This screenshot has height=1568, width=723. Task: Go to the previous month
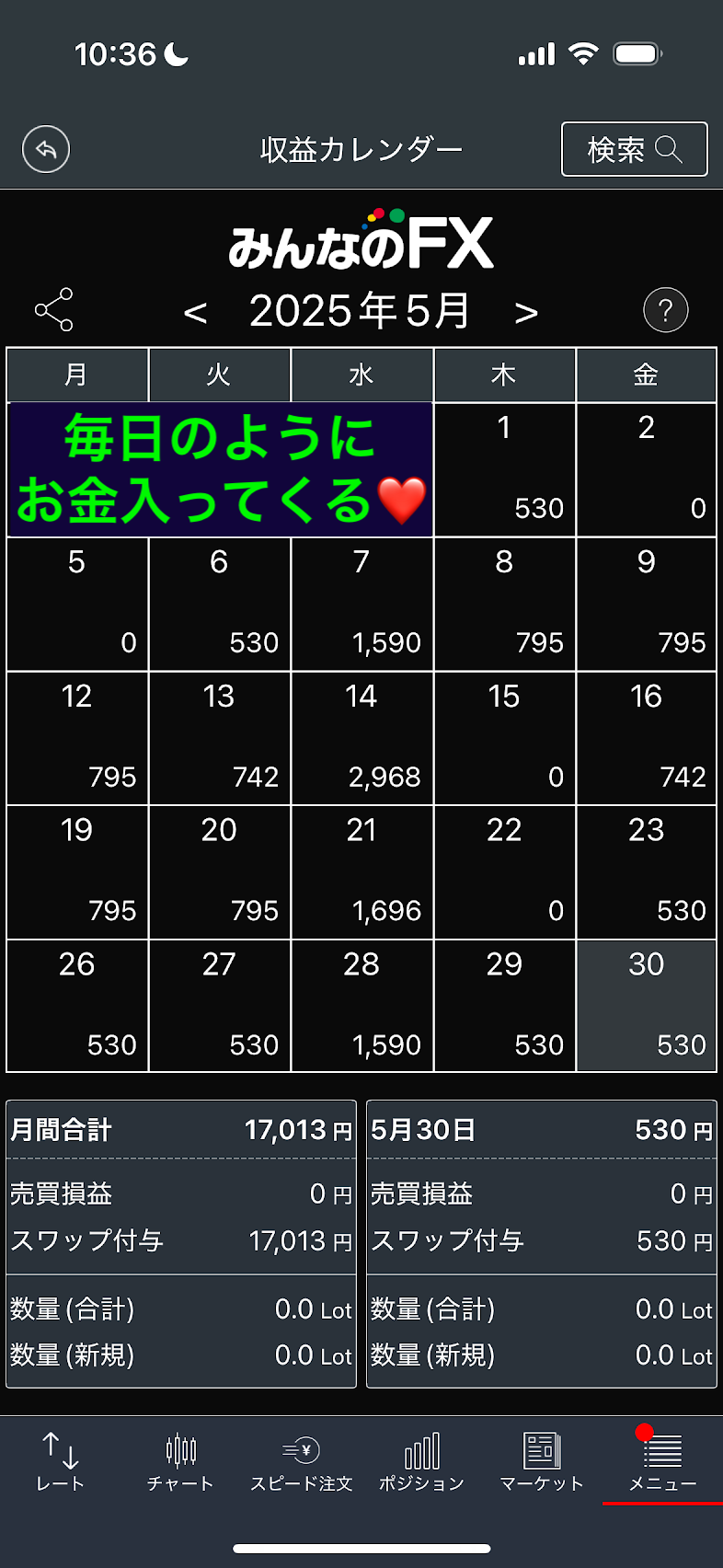195,313
